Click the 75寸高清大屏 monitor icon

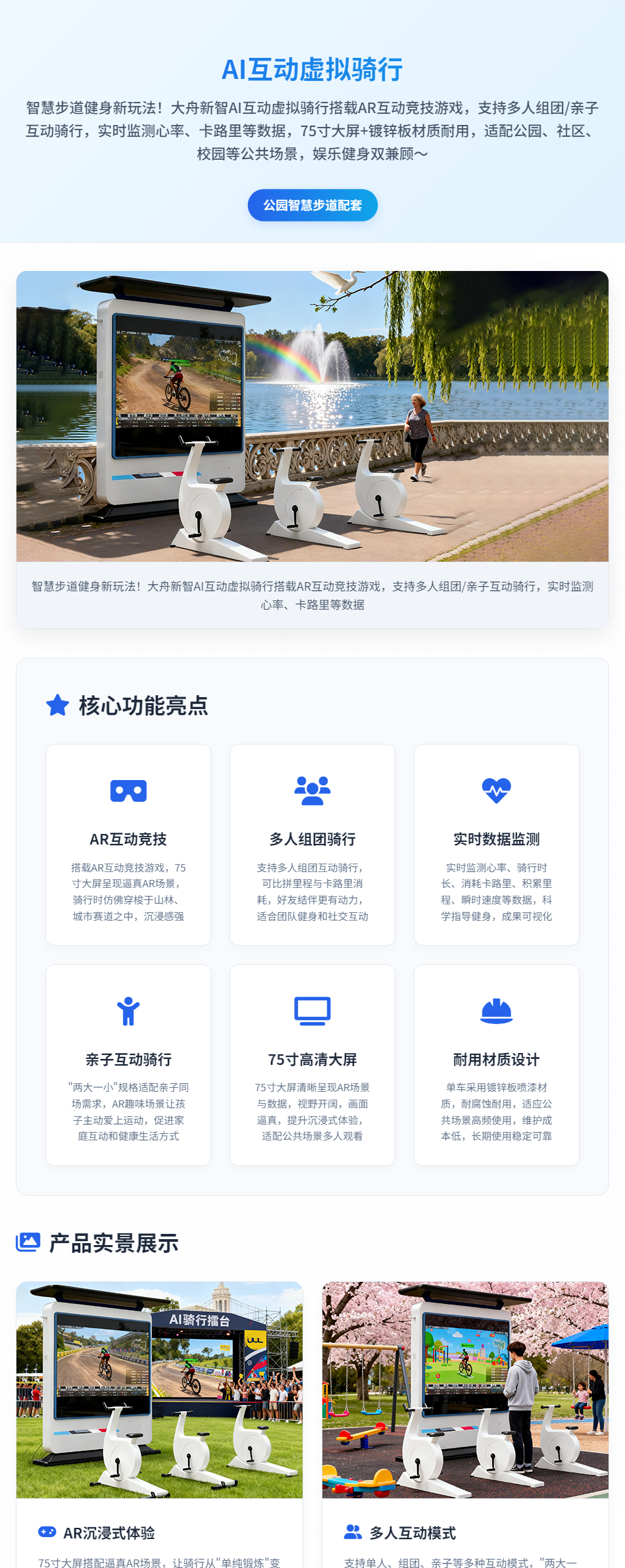pos(312,1011)
